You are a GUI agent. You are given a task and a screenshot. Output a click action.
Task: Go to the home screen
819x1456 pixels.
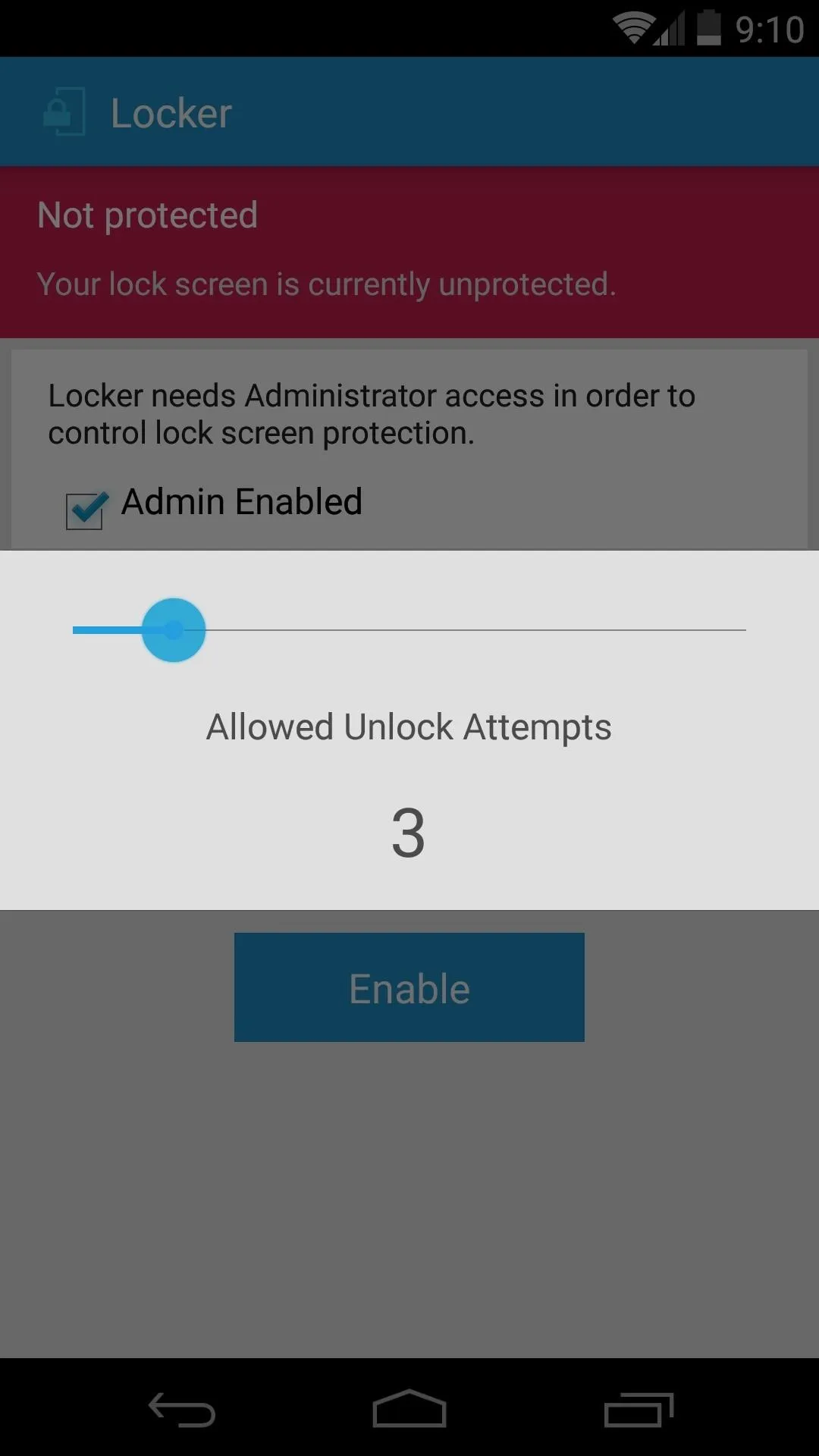tap(409, 1409)
